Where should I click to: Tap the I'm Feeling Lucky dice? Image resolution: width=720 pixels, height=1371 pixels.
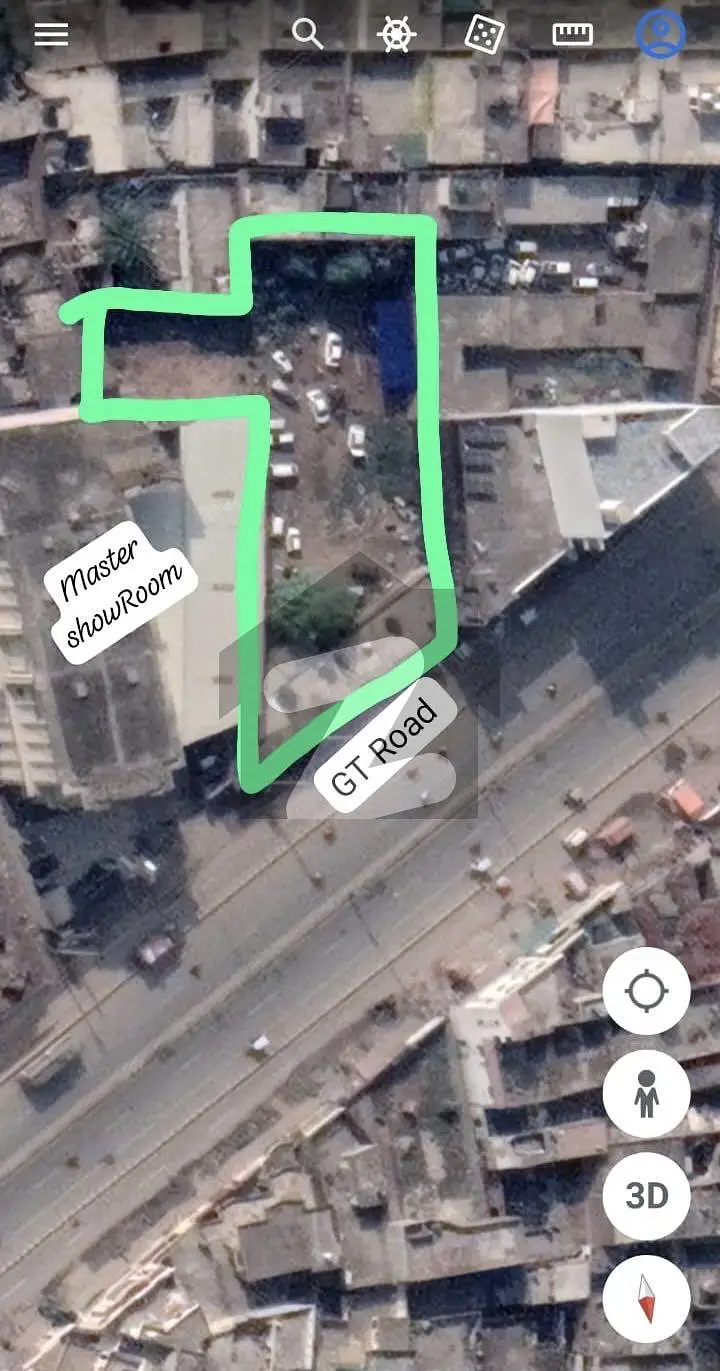click(484, 35)
